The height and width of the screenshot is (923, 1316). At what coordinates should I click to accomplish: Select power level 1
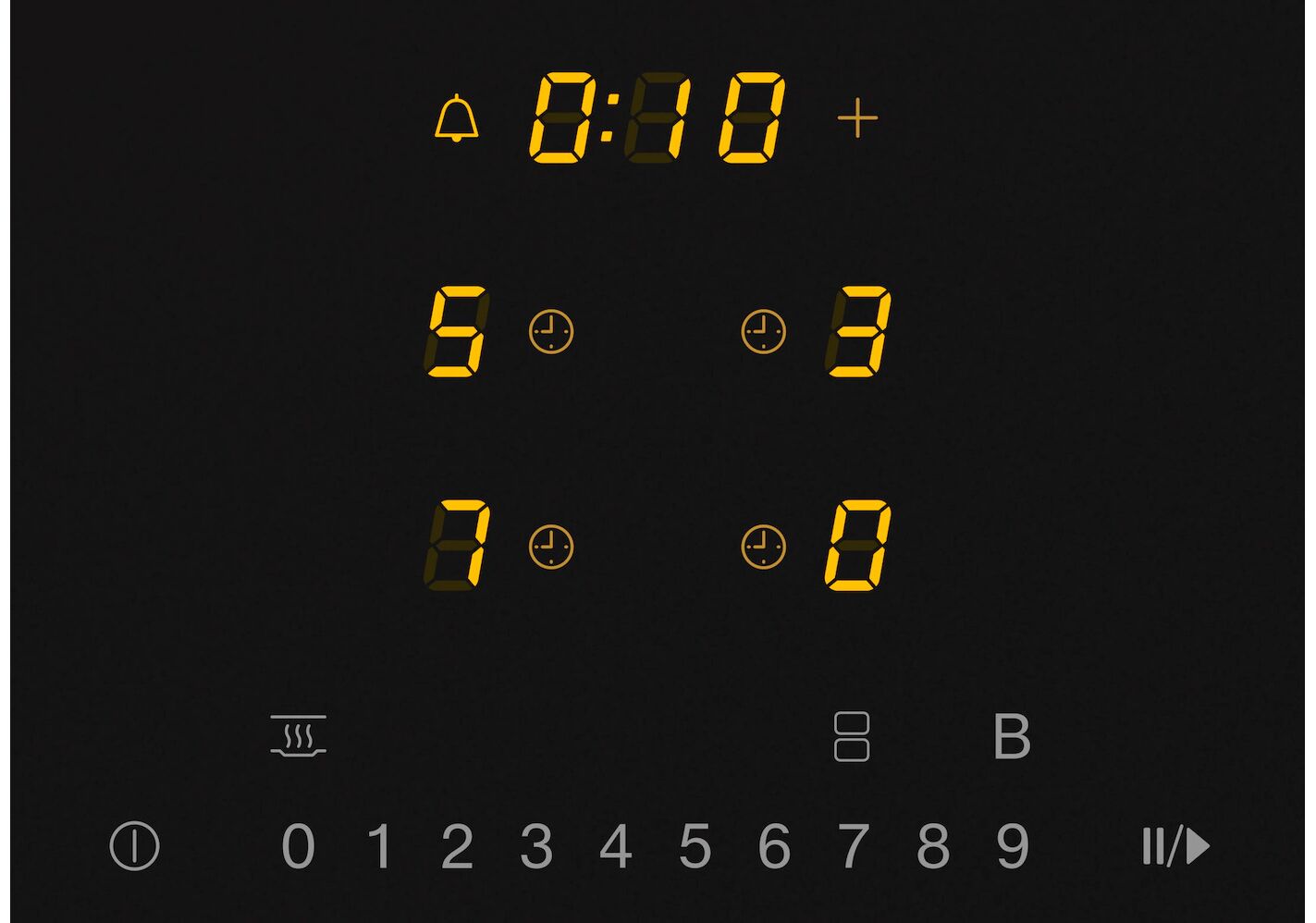(379, 846)
